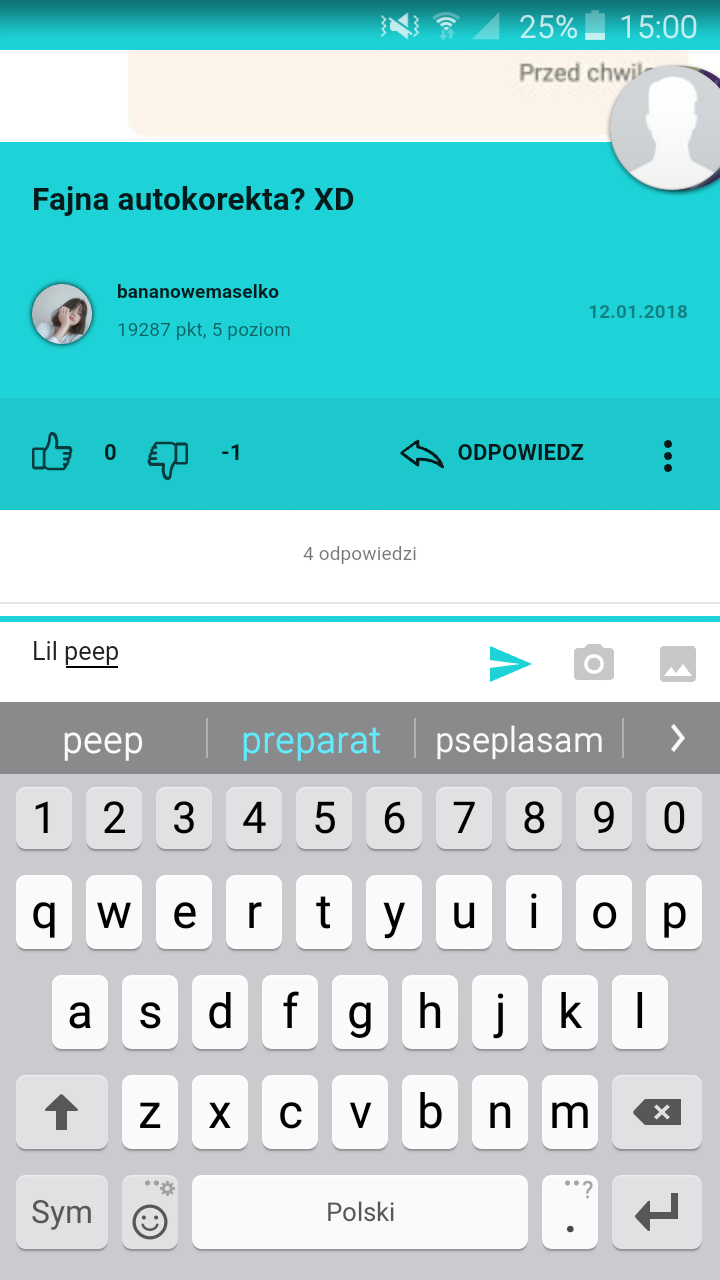View the 4 odpowiedzi replies

click(360, 553)
